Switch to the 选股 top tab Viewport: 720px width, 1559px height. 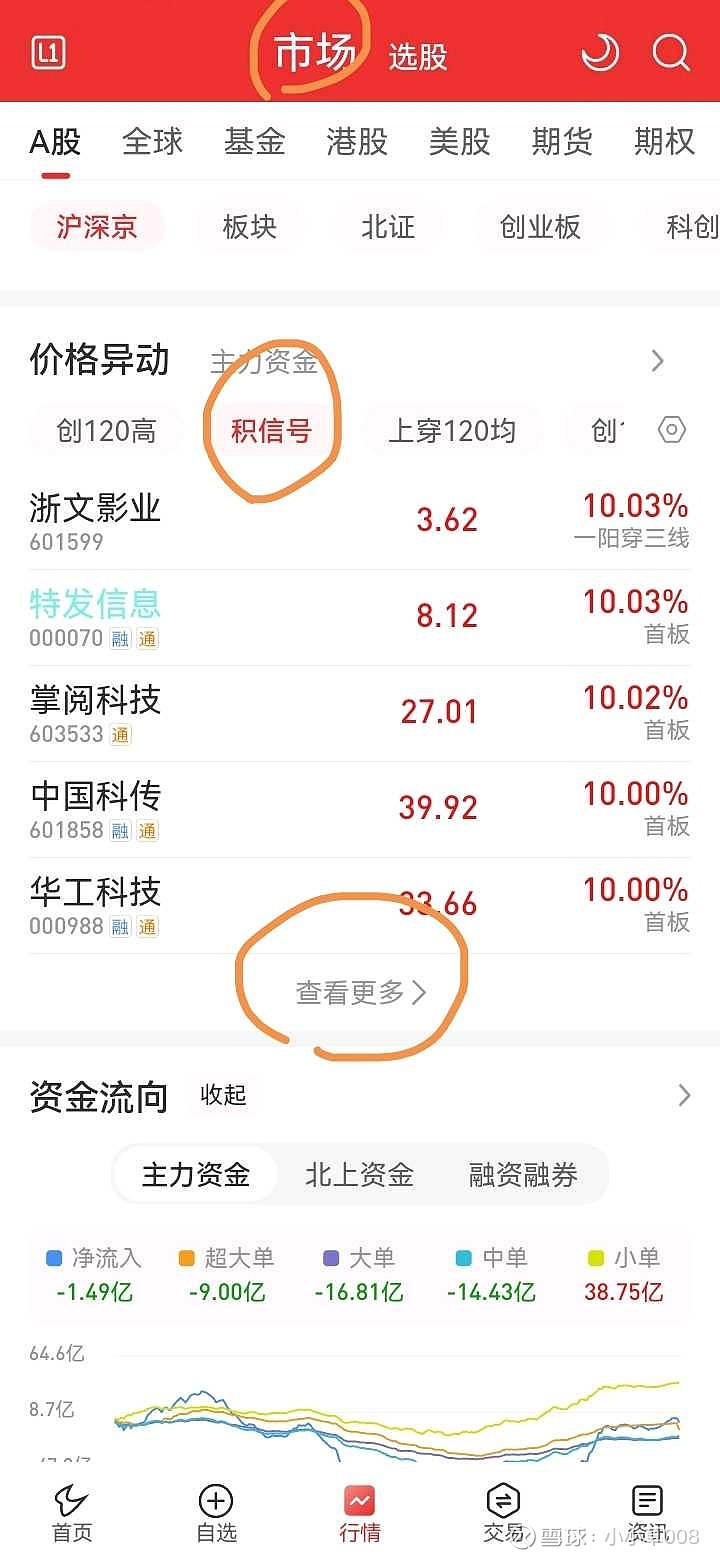click(418, 56)
